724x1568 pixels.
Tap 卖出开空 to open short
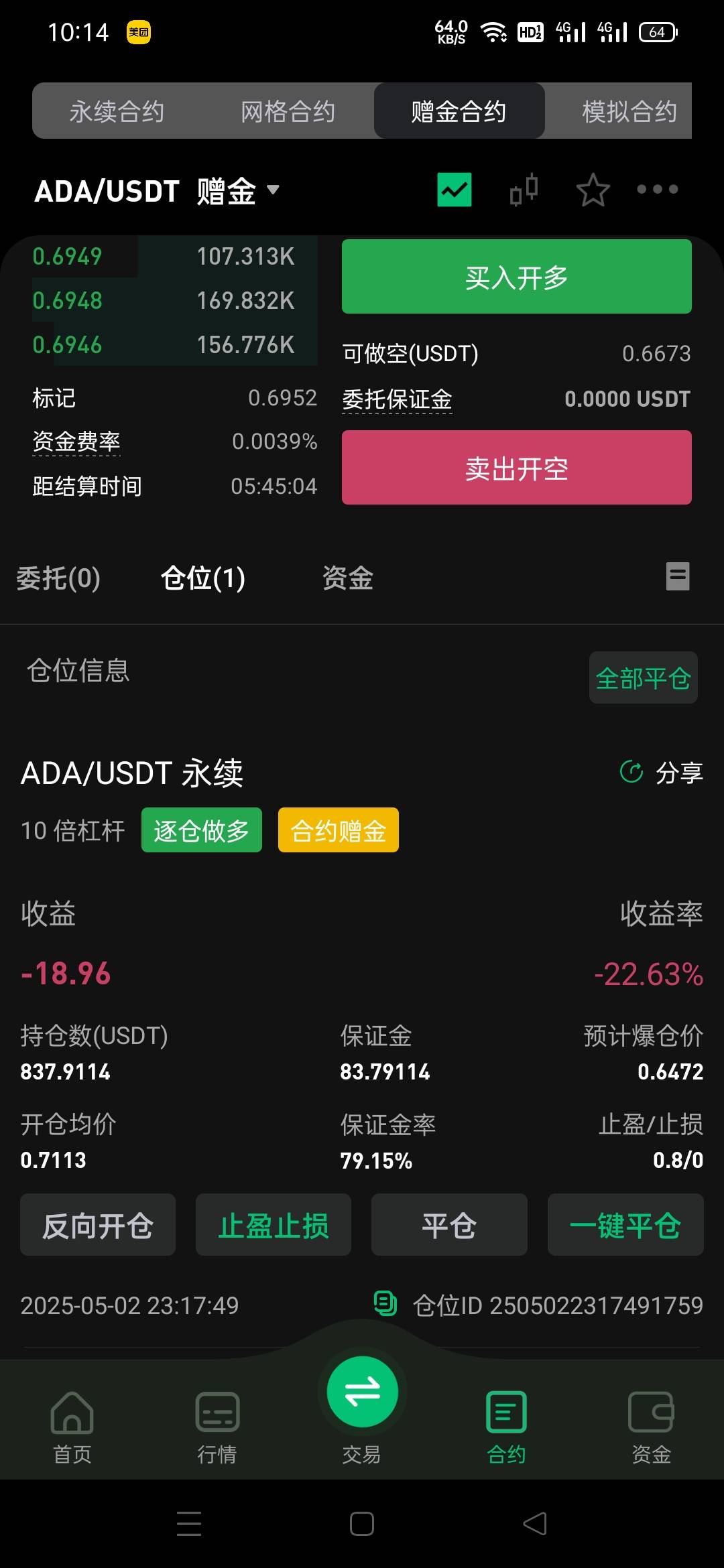[x=517, y=468]
